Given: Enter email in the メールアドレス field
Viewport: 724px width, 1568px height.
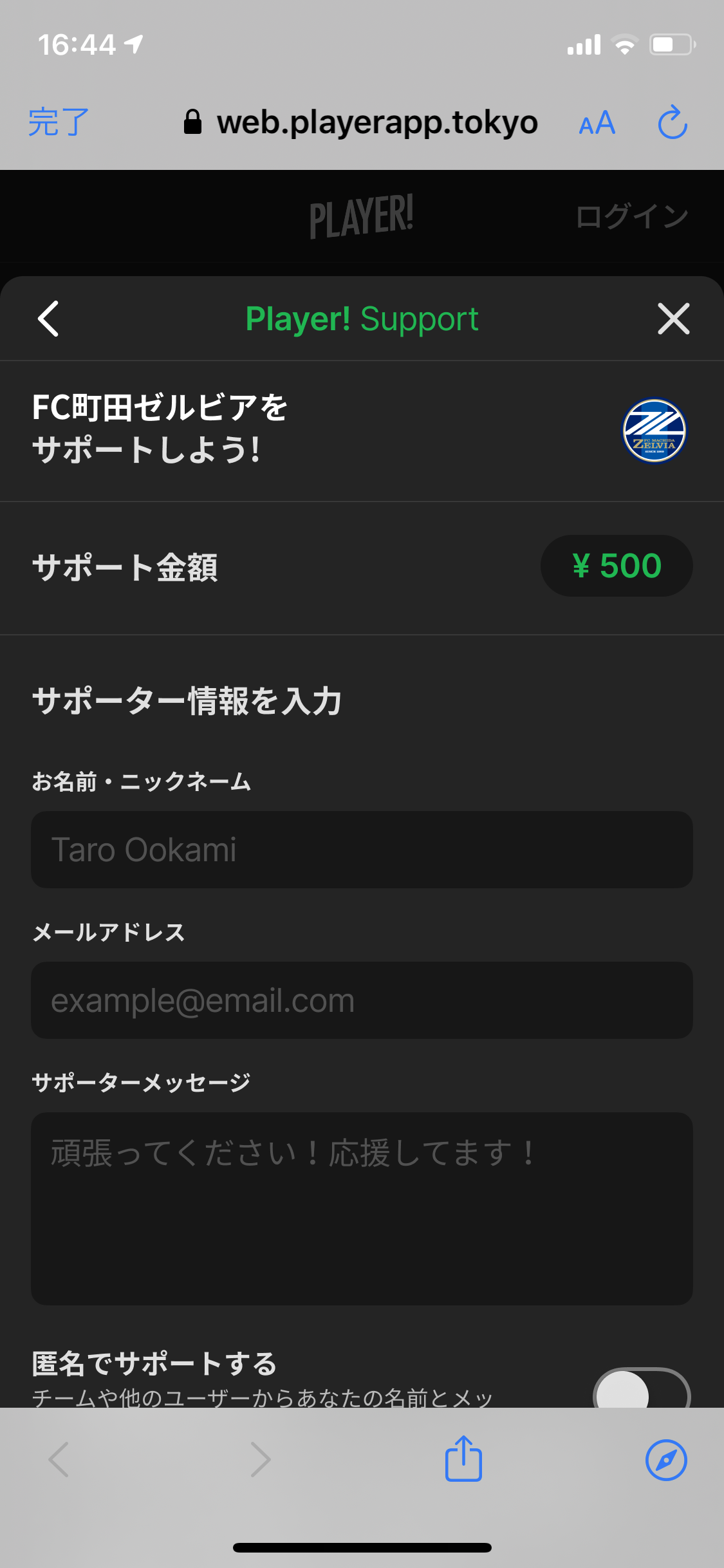Looking at the screenshot, I should tap(362, 1000).
